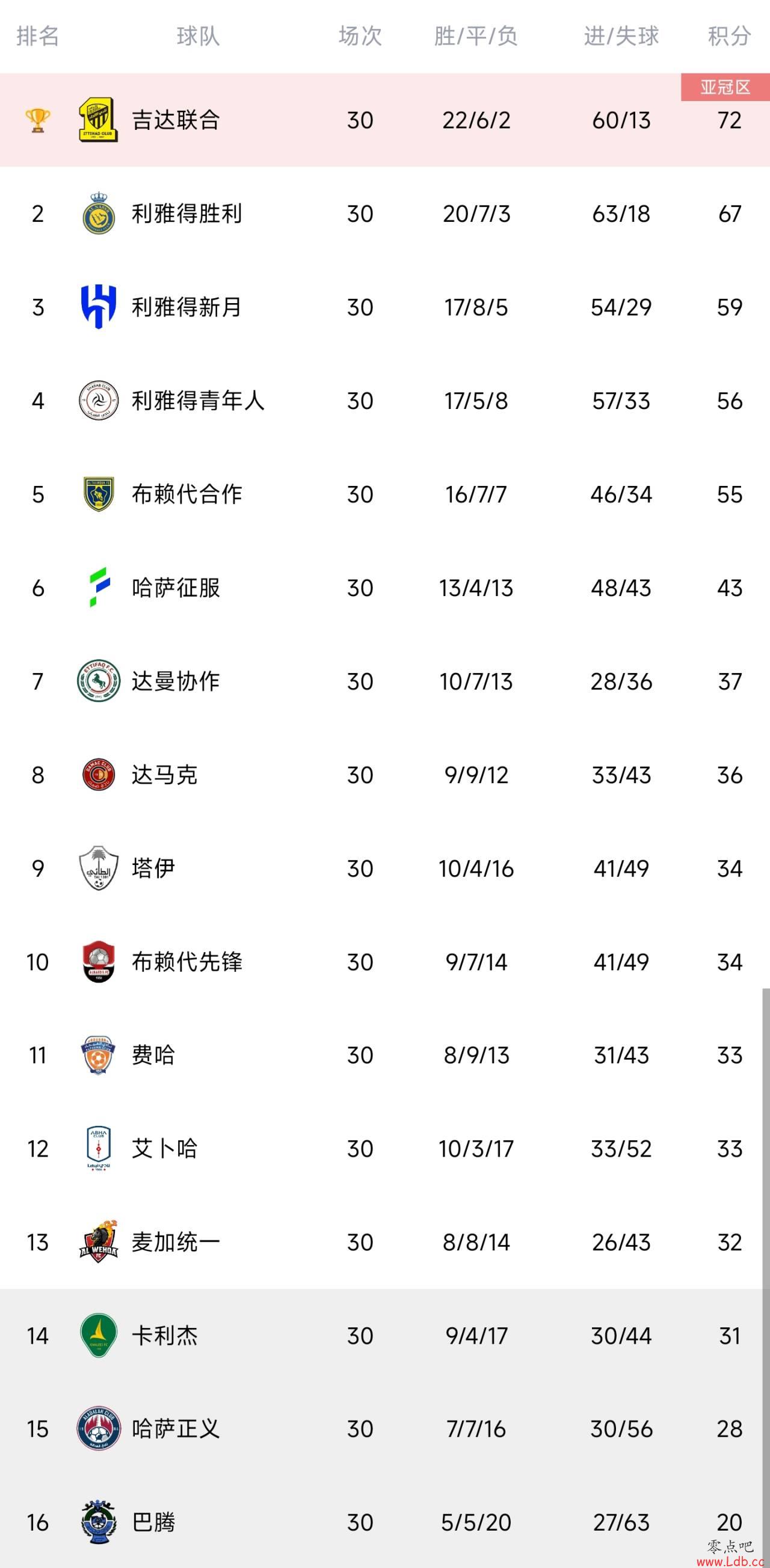The height and width of the screenshot is (1568, 770).
Task: Select the 麦加统一 row
Action: pyautogui.click(x=384, y=1243)
